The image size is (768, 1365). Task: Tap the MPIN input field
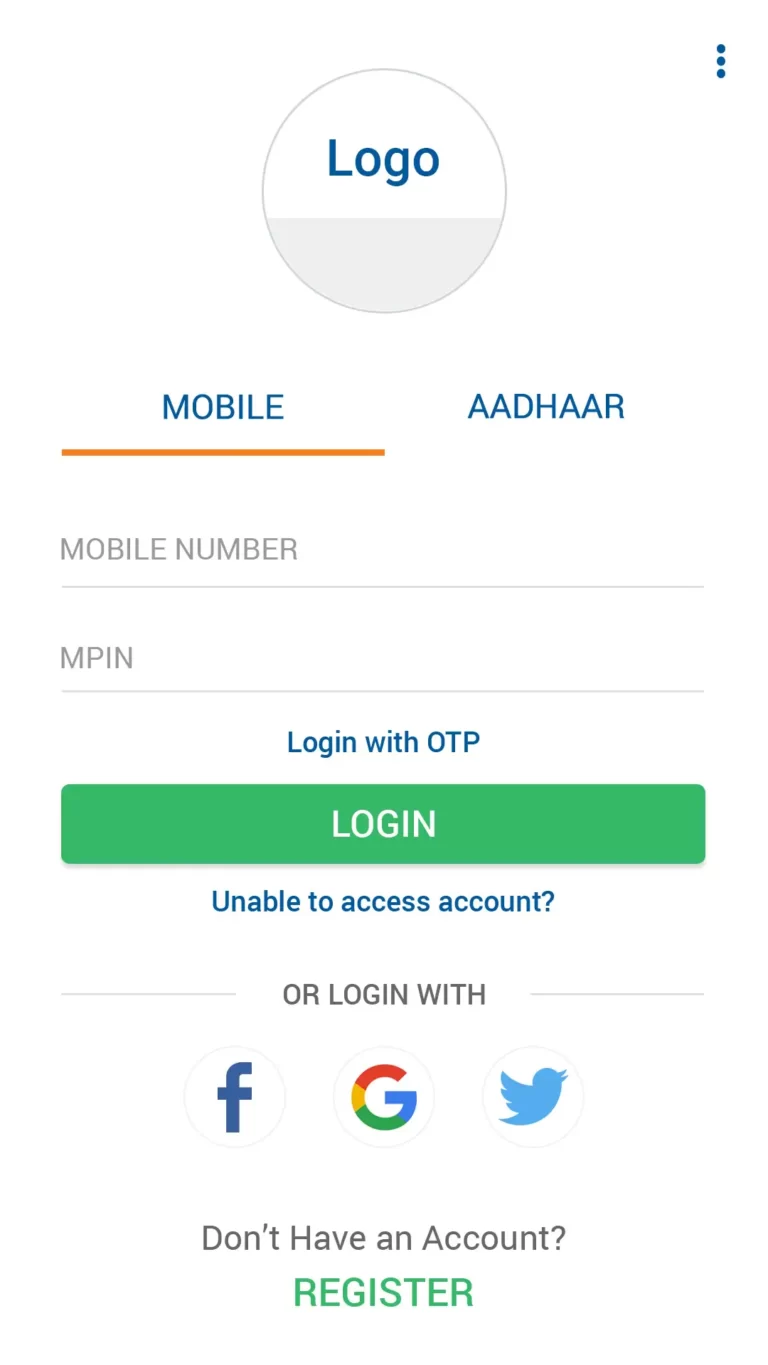(x=382, y=658)
